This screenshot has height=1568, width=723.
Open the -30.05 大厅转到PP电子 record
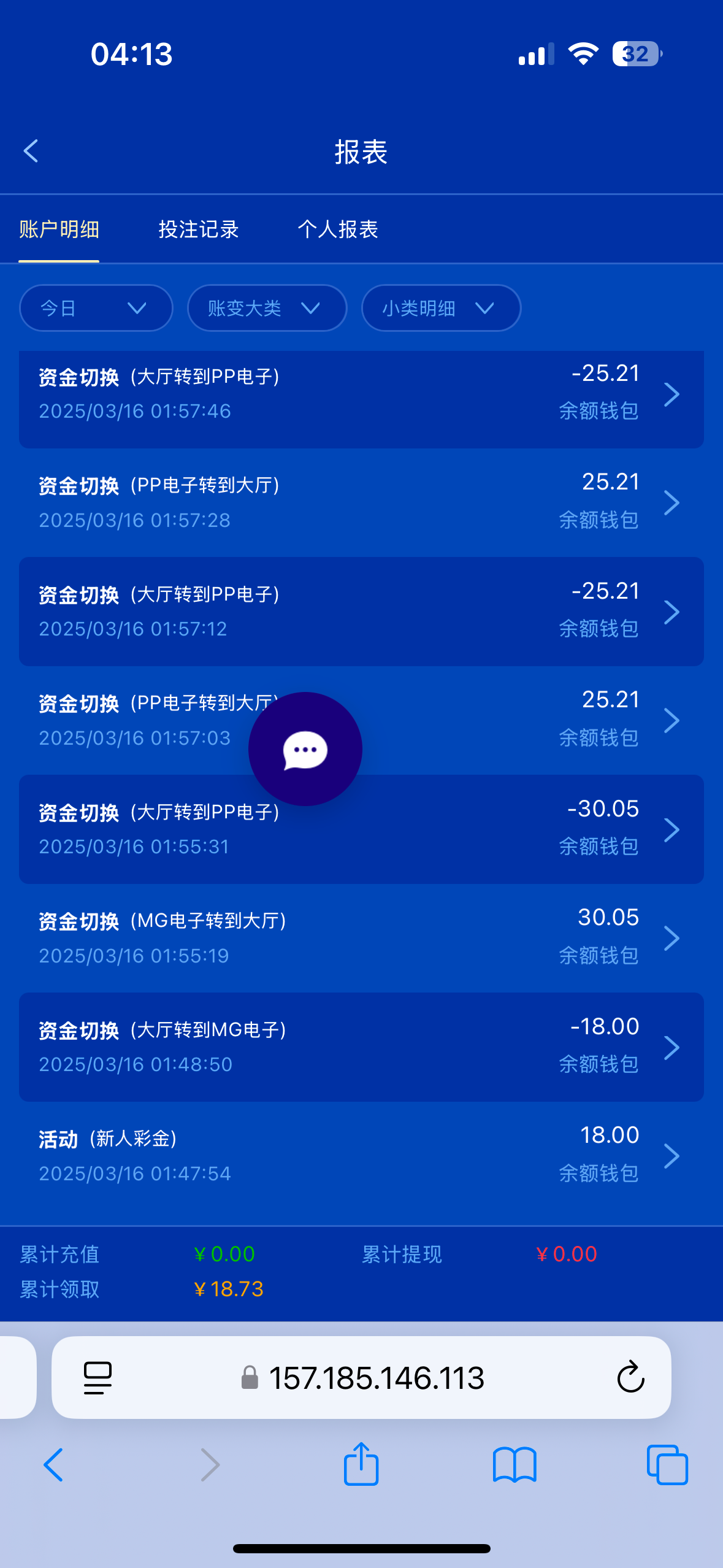[x=361, y=829]
